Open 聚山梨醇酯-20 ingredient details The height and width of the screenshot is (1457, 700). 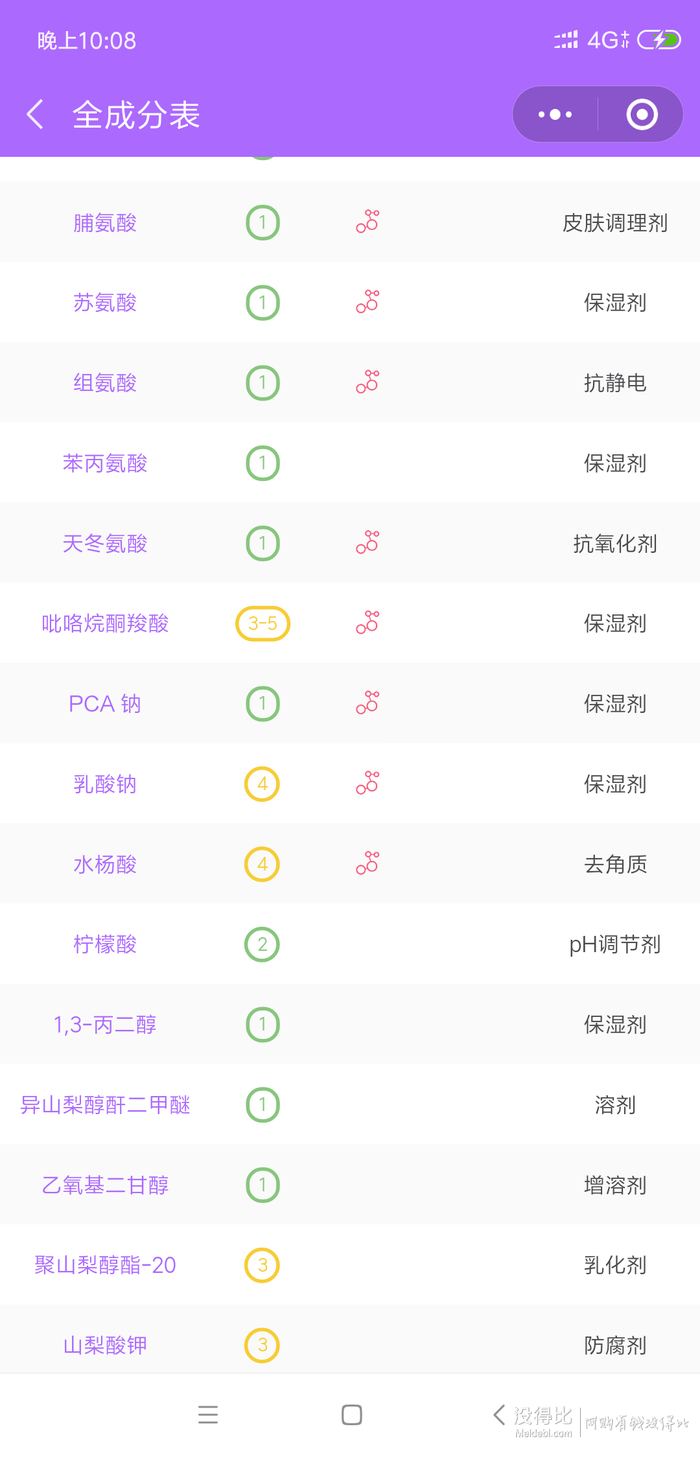click(105, 1265)
